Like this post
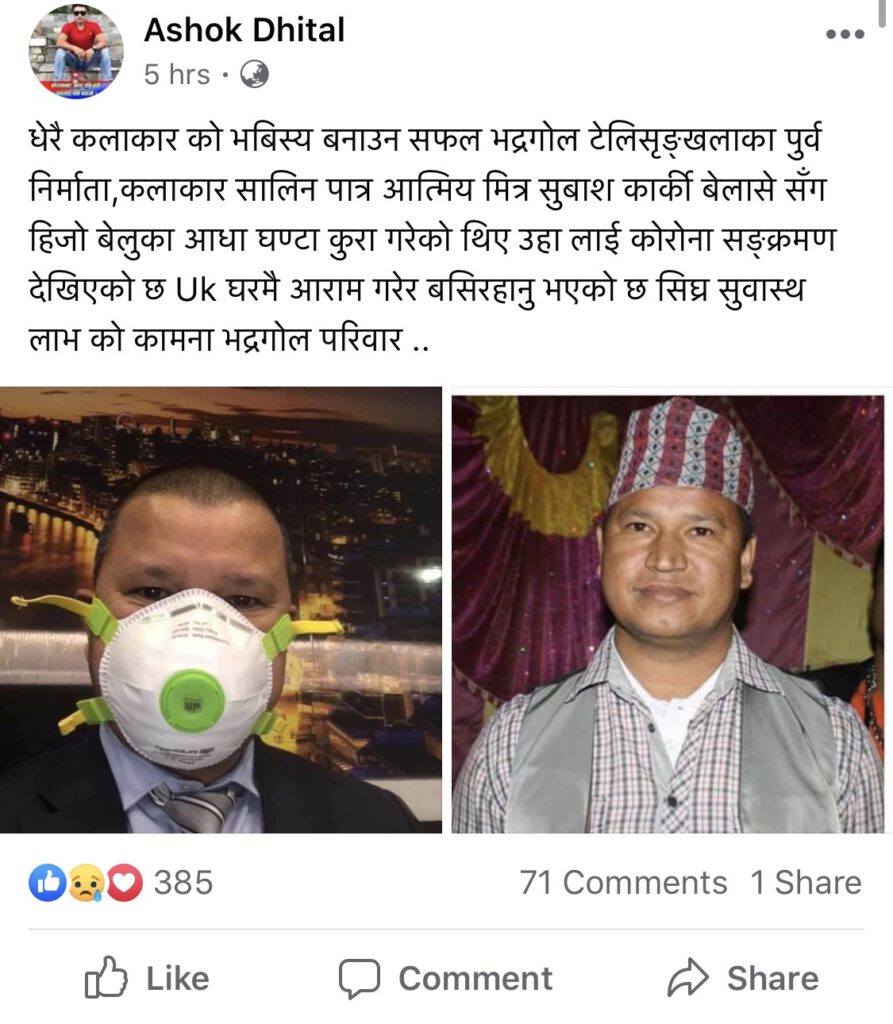 tap(147, 978)
